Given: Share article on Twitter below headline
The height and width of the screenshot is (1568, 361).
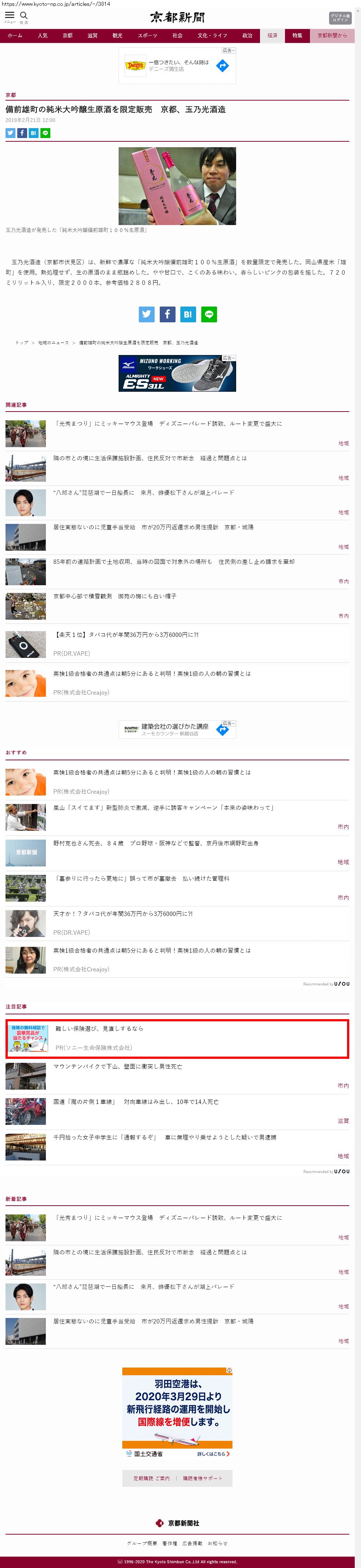Looking at the screenshot, I should 10,133.
